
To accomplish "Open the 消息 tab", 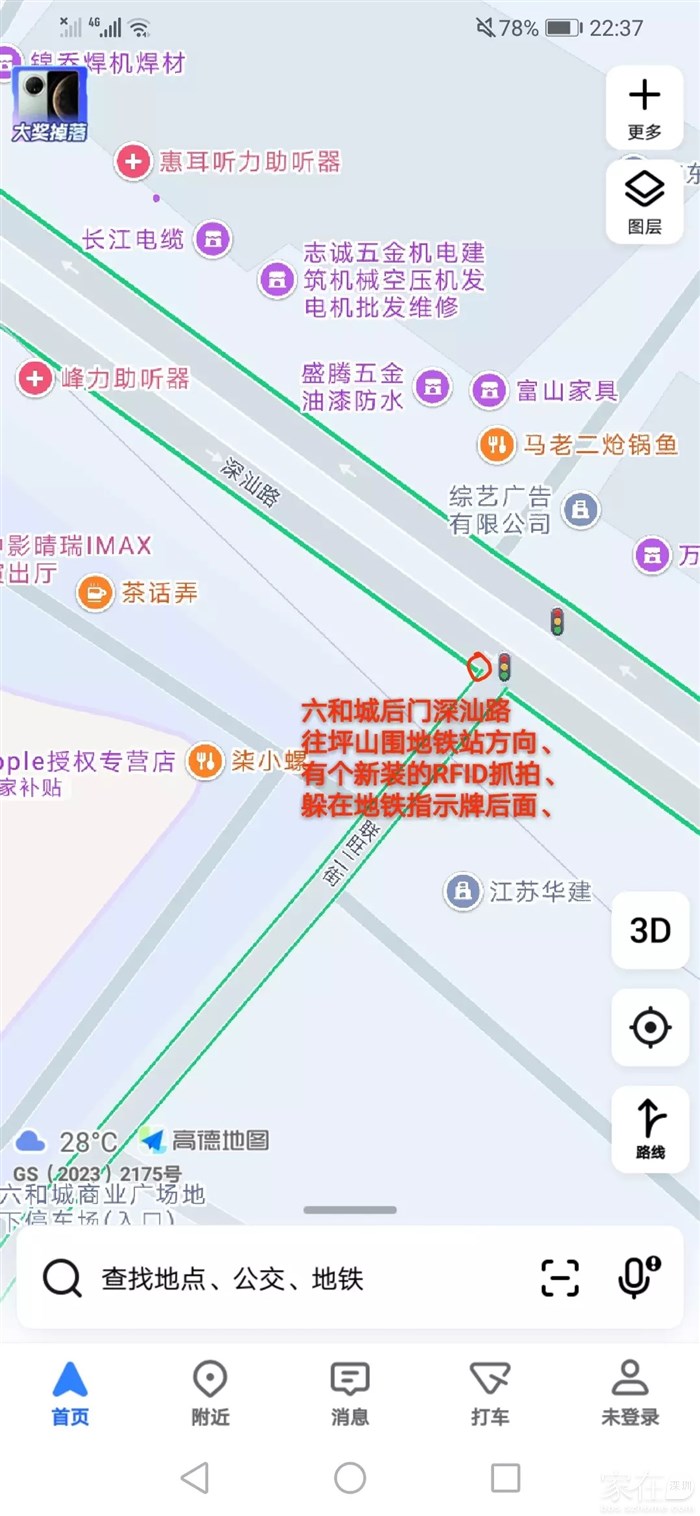I will 350,1392.
